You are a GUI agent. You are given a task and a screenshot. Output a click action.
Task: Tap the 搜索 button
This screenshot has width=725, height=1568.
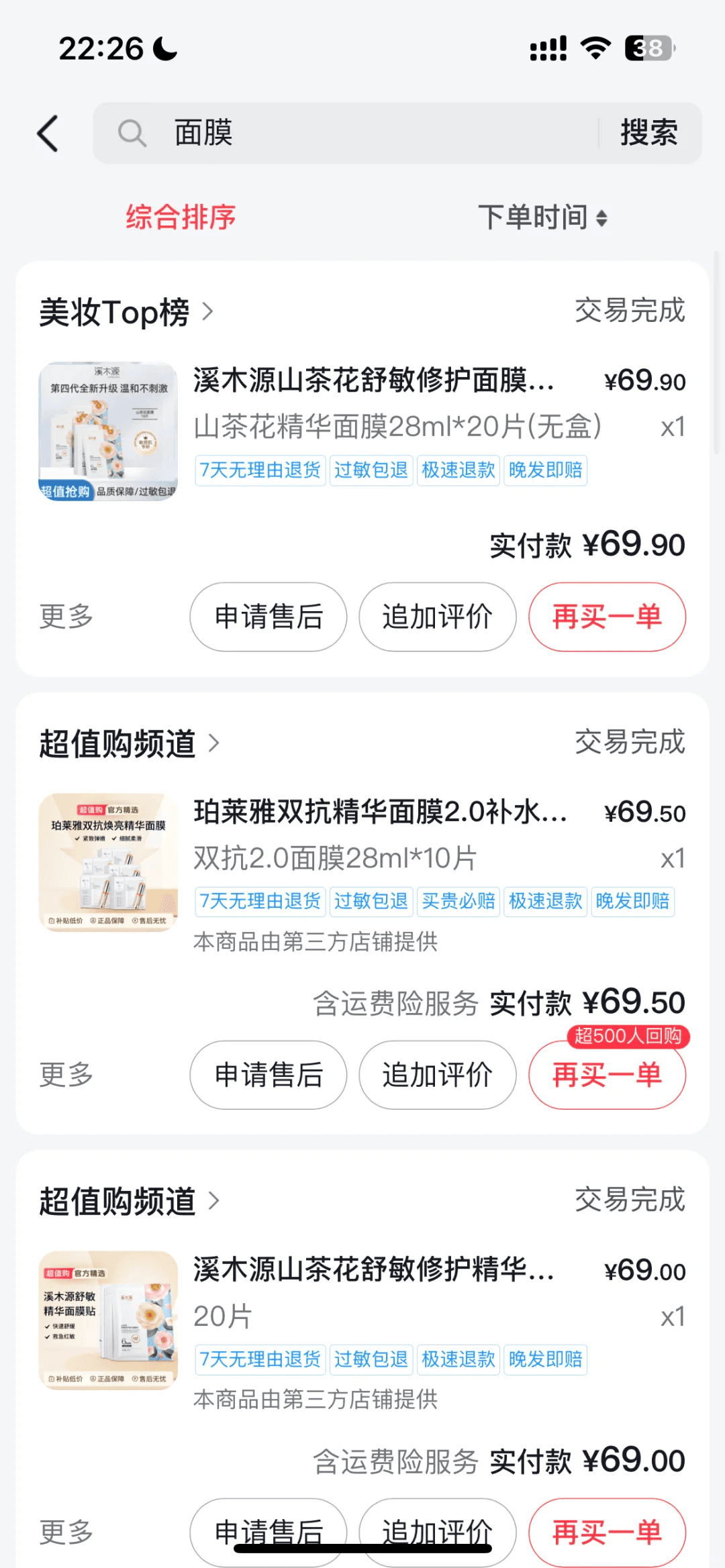click(x=648, y=133)
